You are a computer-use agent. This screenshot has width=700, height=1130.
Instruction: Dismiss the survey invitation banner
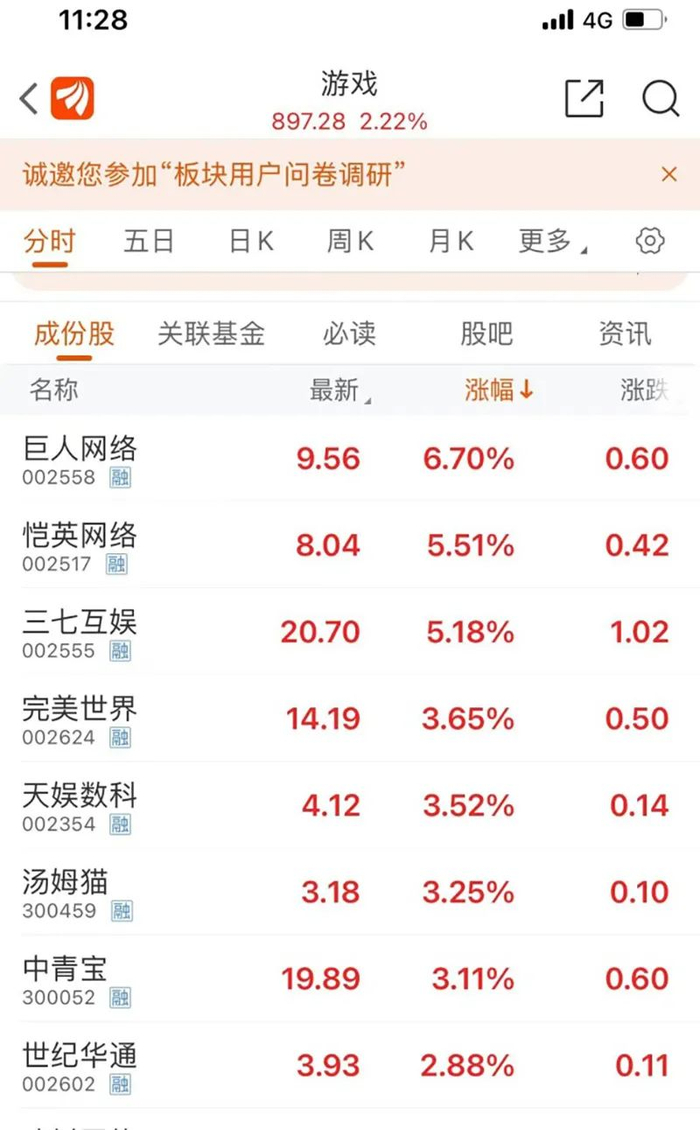click(669, 174)
